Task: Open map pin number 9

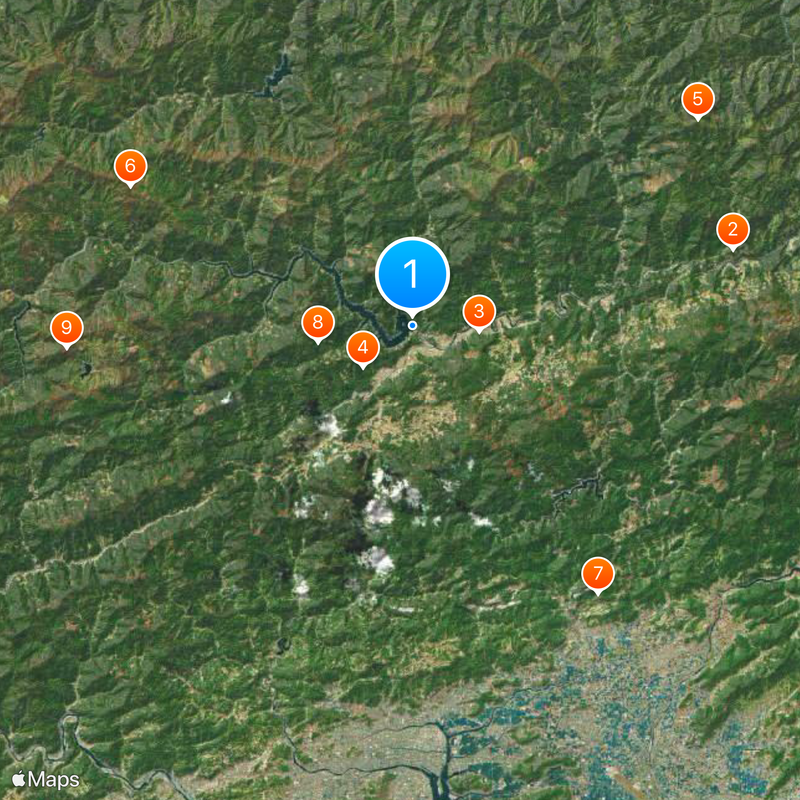Action: click(x=66, y=327)
